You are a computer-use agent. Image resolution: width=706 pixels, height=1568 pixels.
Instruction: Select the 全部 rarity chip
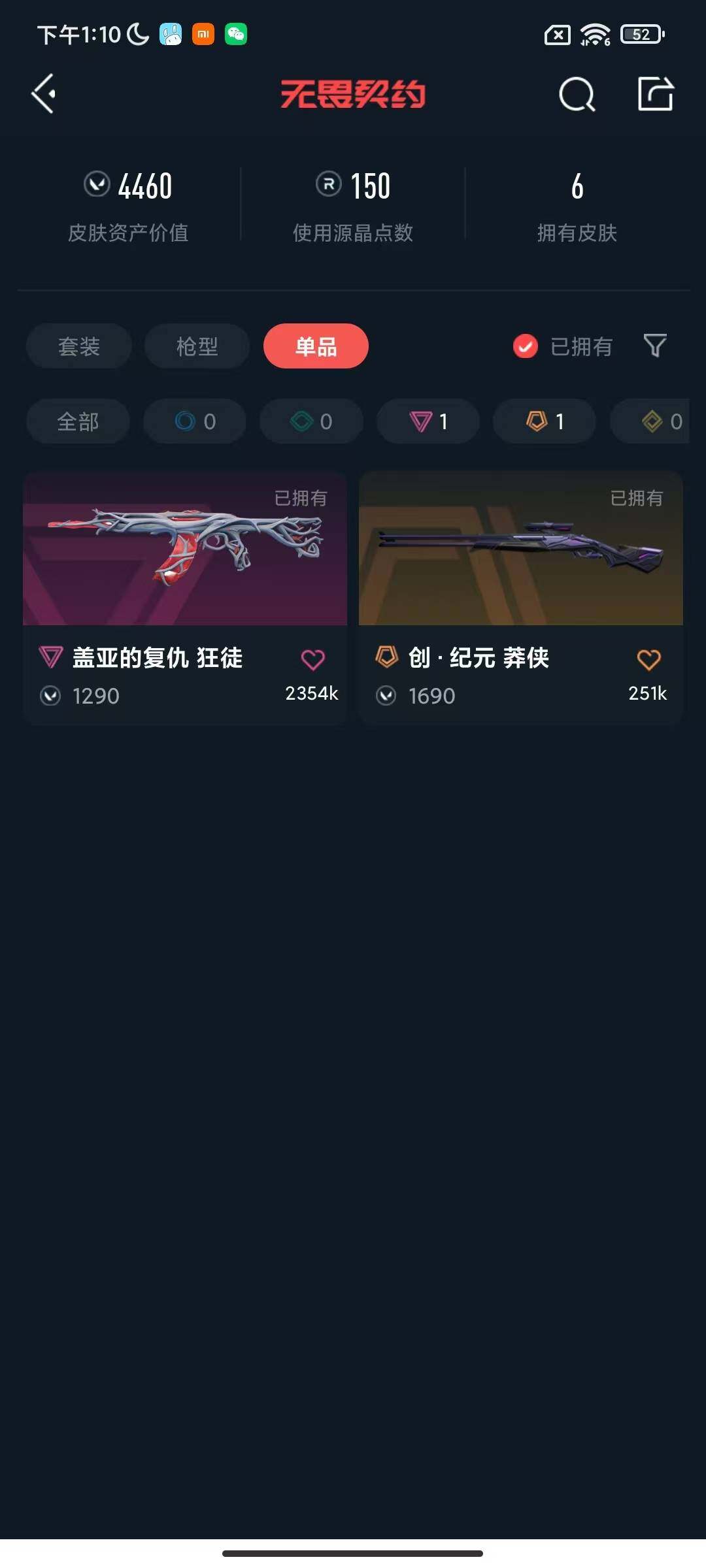[78, 421]
